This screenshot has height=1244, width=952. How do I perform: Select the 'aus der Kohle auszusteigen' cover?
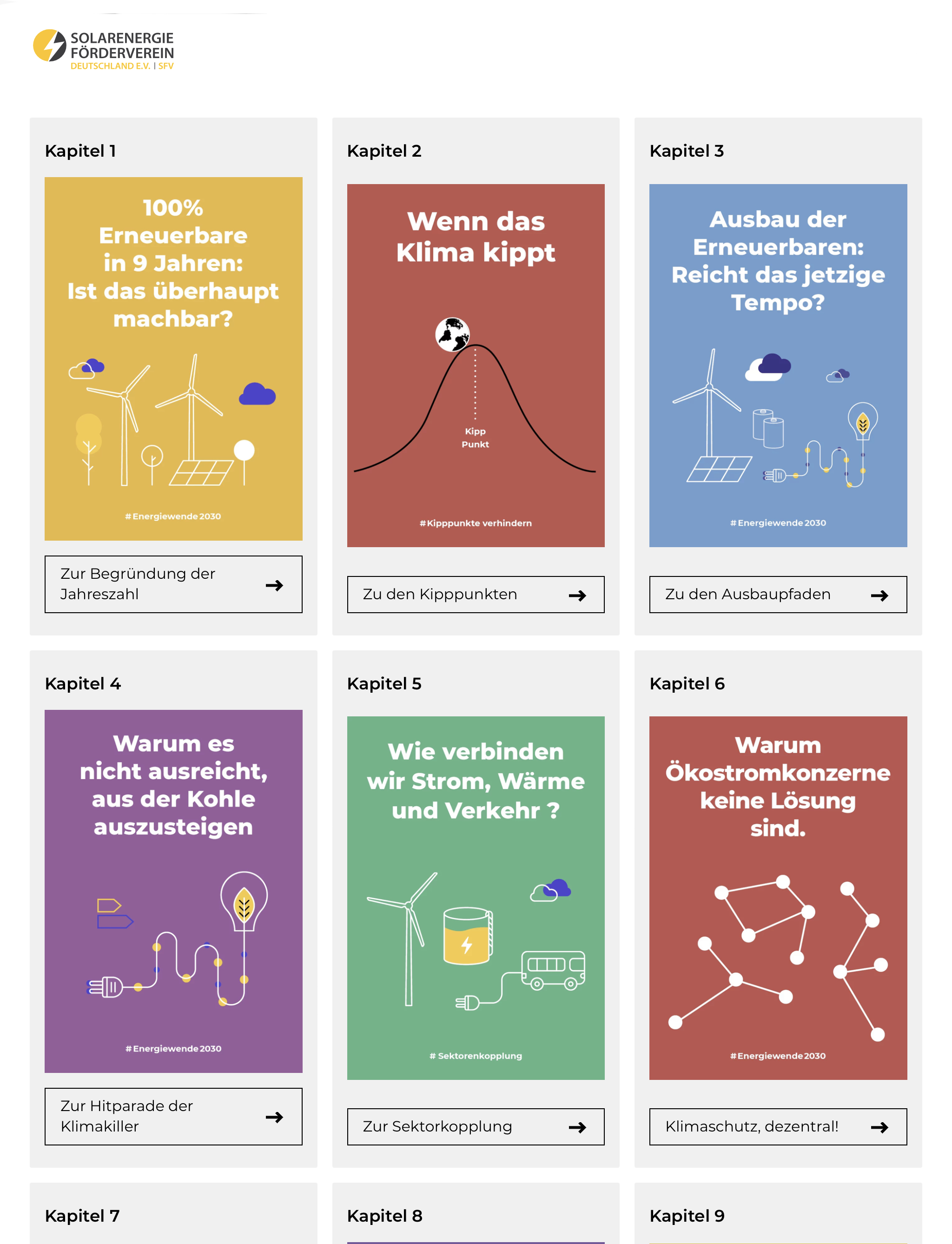[x=173, y=891]
